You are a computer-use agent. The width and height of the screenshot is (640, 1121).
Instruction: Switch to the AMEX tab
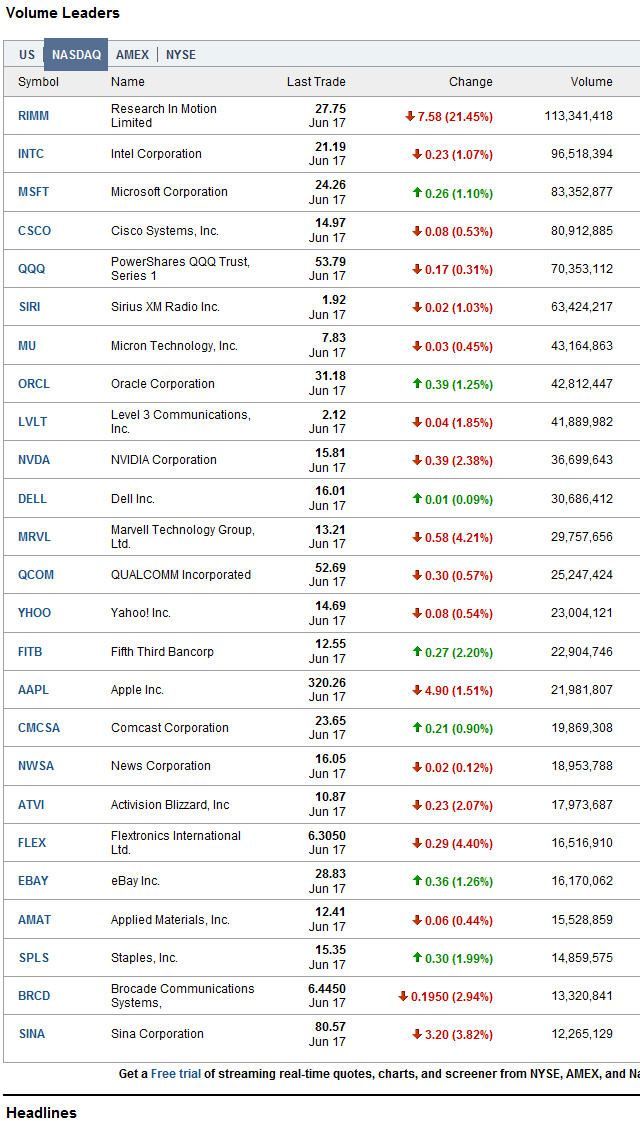point(132,55)
